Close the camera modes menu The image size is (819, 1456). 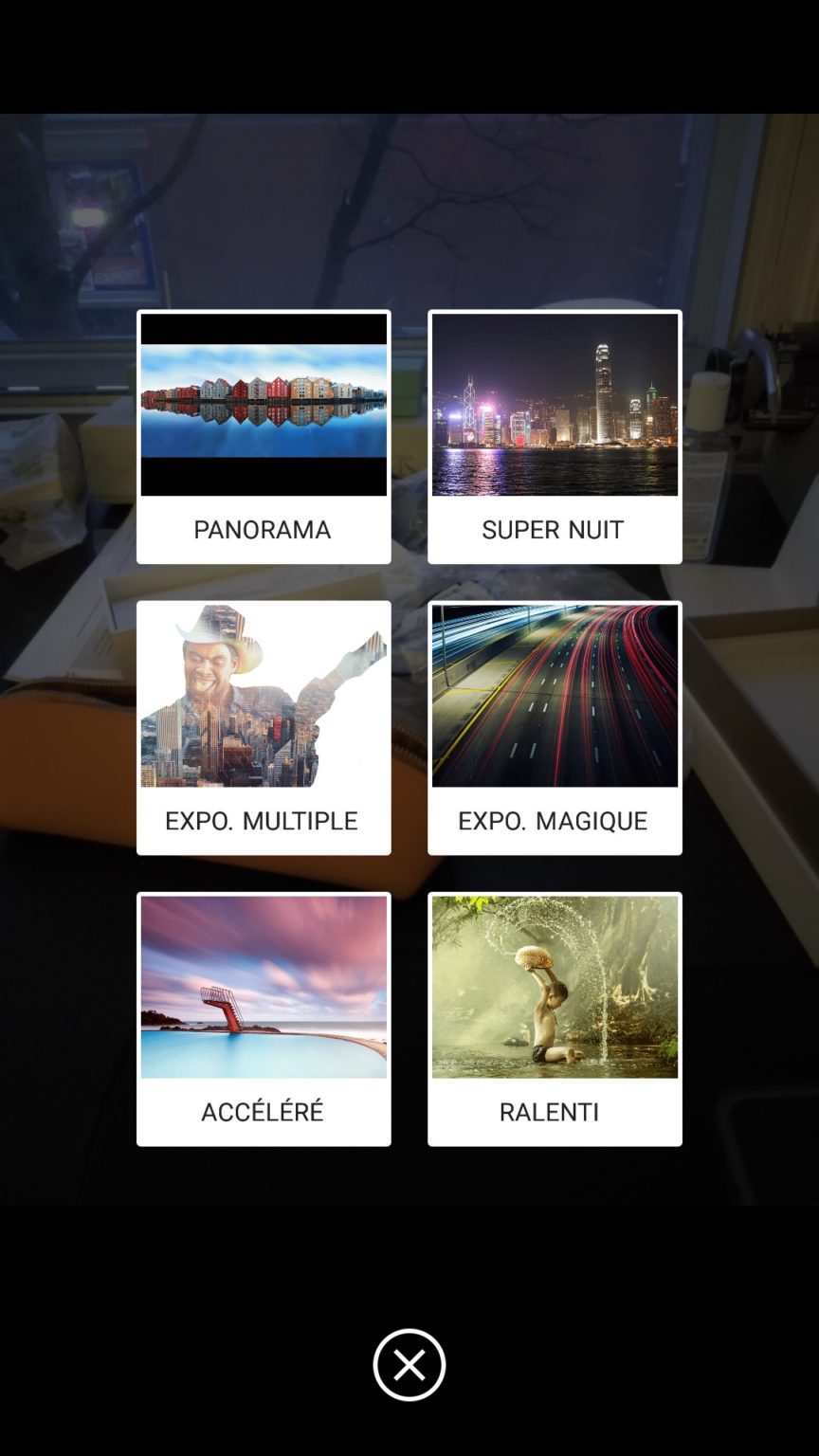pyautogui.click(x=409, y=1365)
